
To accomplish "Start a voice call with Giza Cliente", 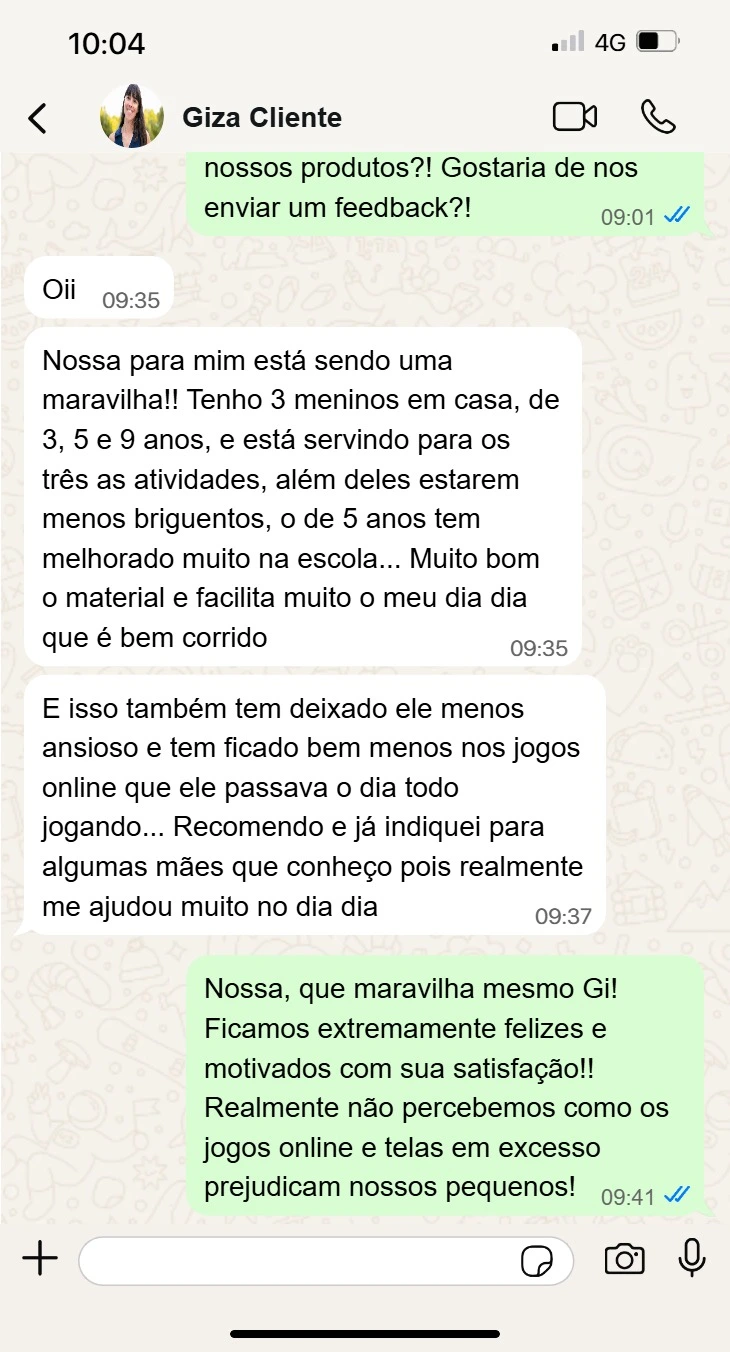I will (658, 117).
